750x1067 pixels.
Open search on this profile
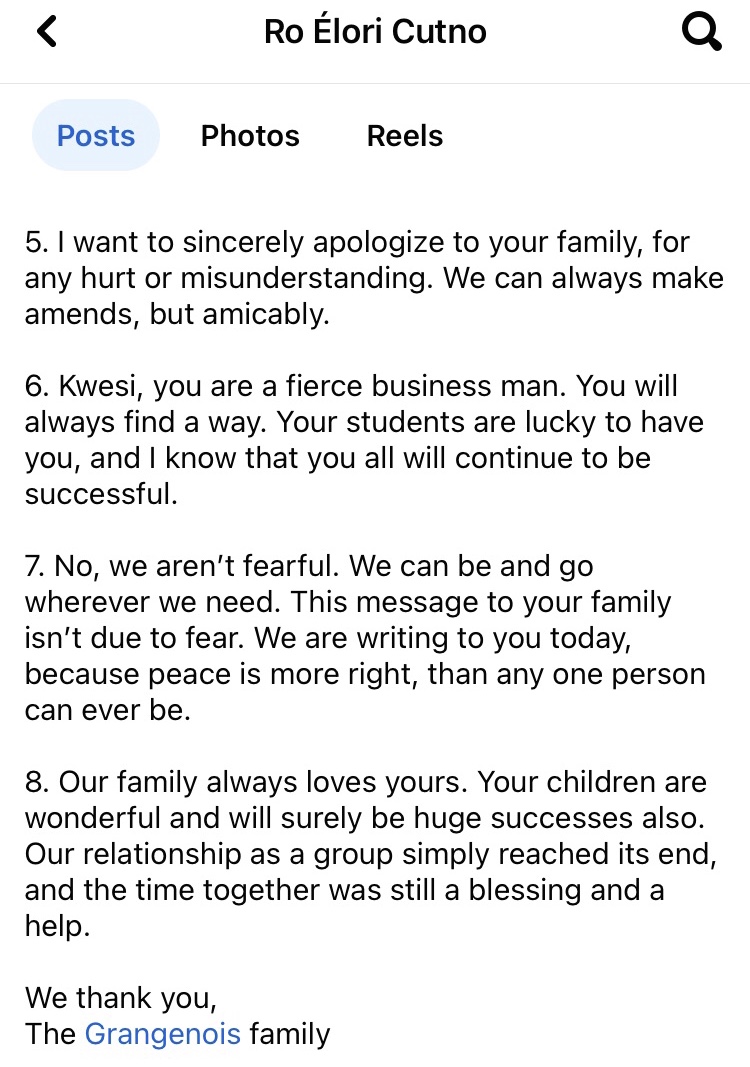[x=701, y=32]
